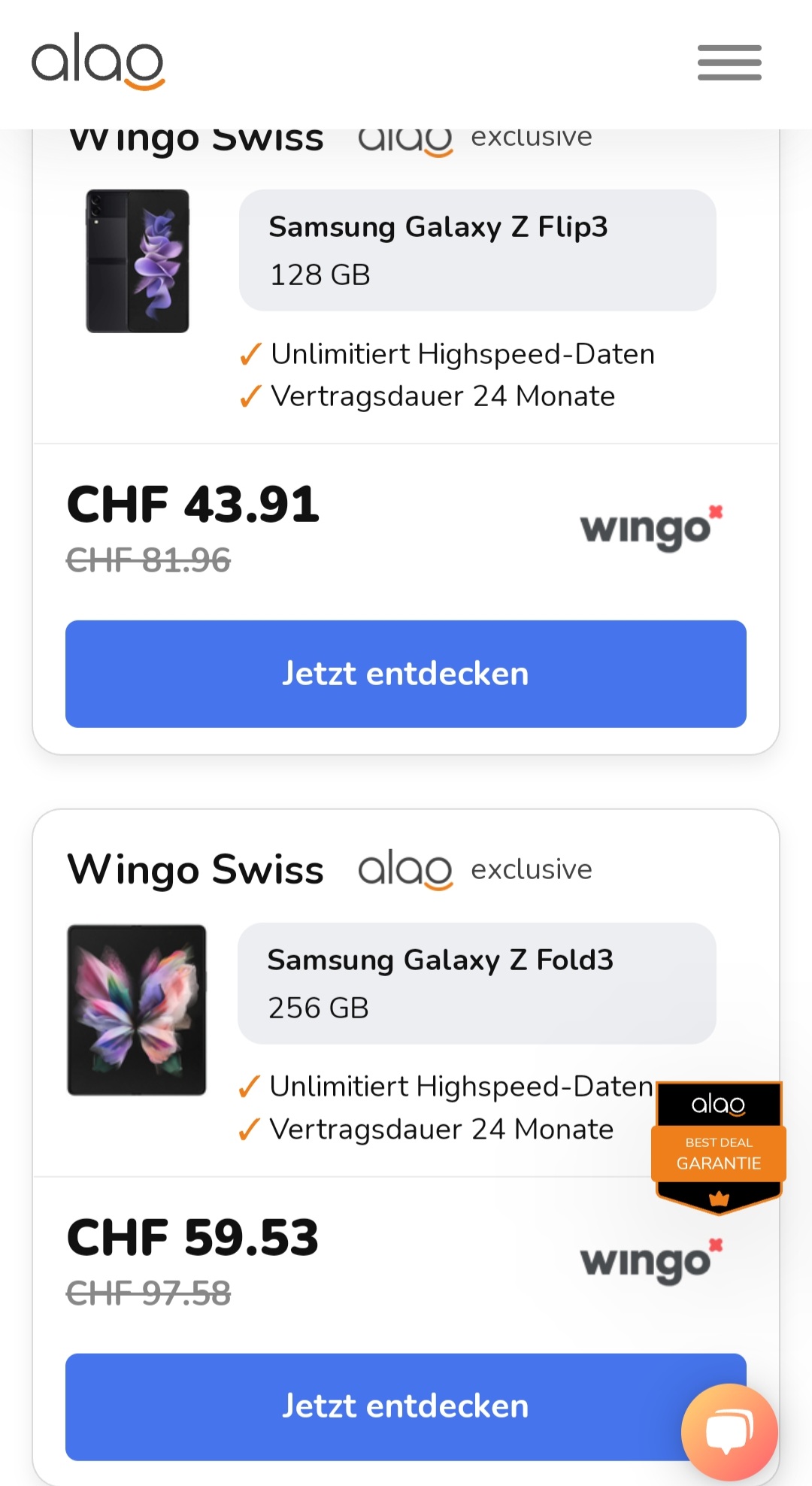This screenshot has height=1486, width=812.
Task: Open the chat support bubble
Action: (729, 1431)
